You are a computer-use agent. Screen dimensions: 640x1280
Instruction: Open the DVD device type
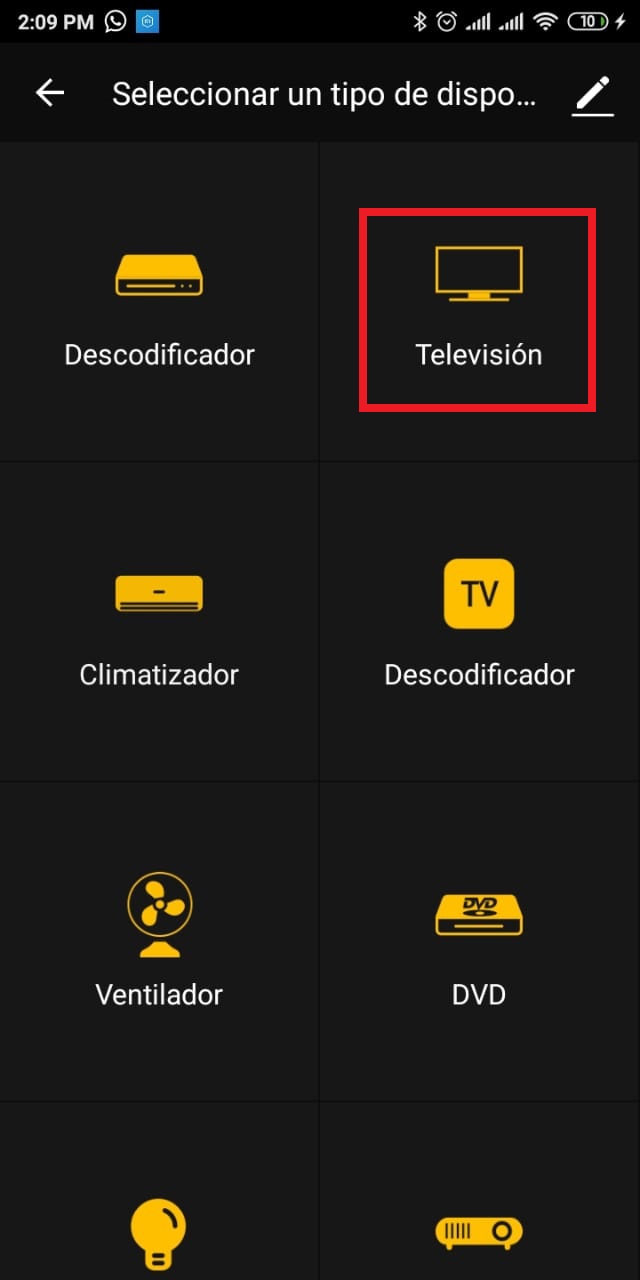coord(479,943)
